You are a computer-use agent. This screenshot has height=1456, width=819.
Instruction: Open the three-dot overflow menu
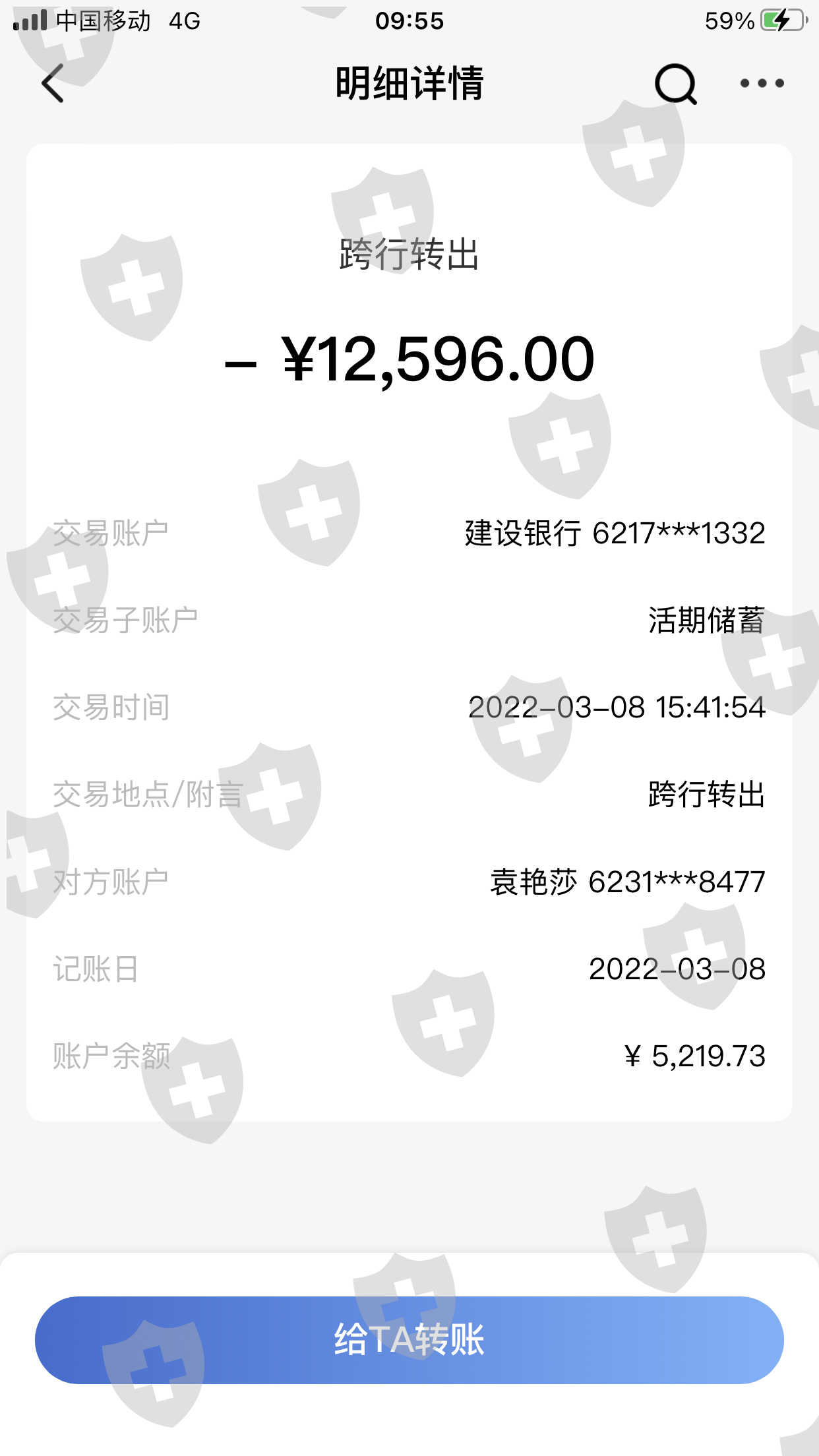pos(762,83)
